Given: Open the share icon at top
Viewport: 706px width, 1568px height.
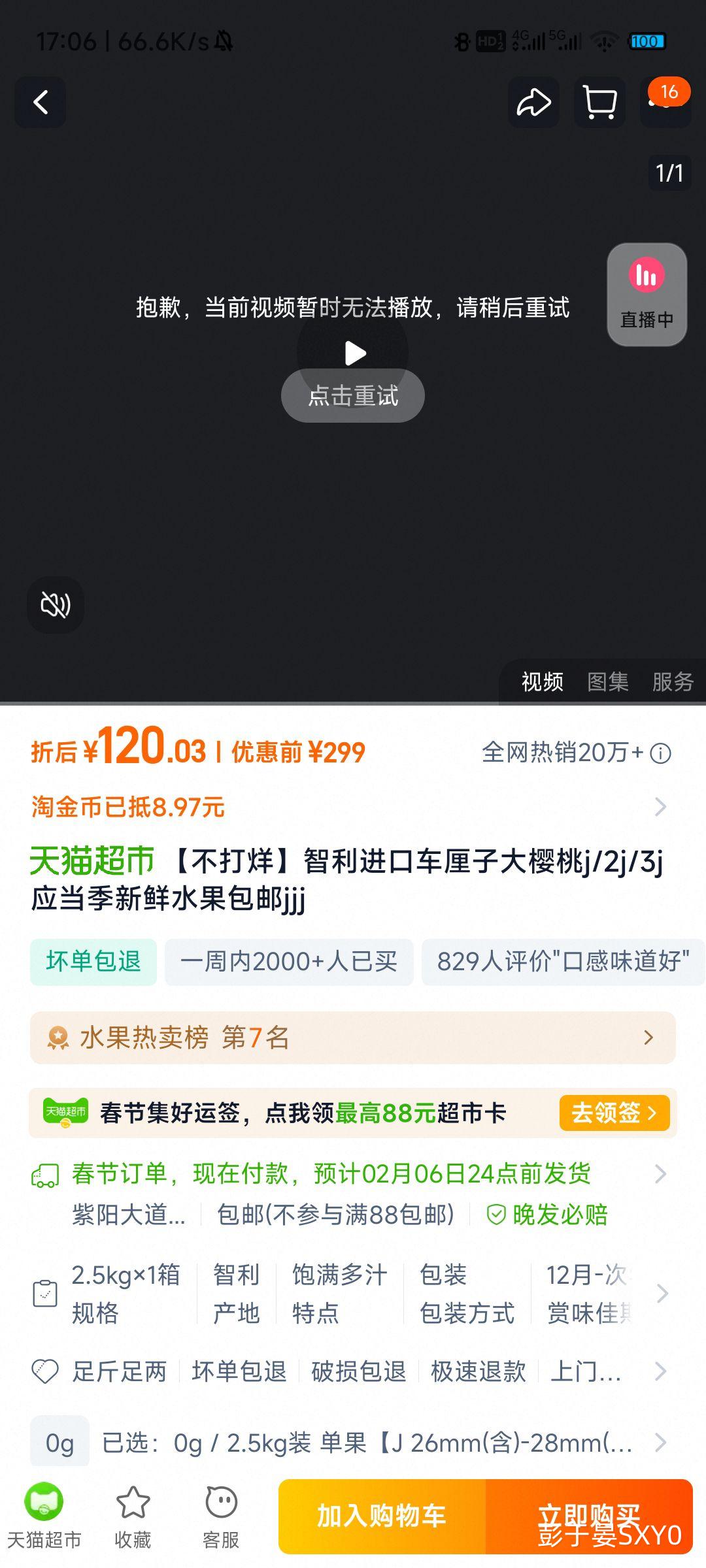Looking at the screenshot, I should click(533, 102).
